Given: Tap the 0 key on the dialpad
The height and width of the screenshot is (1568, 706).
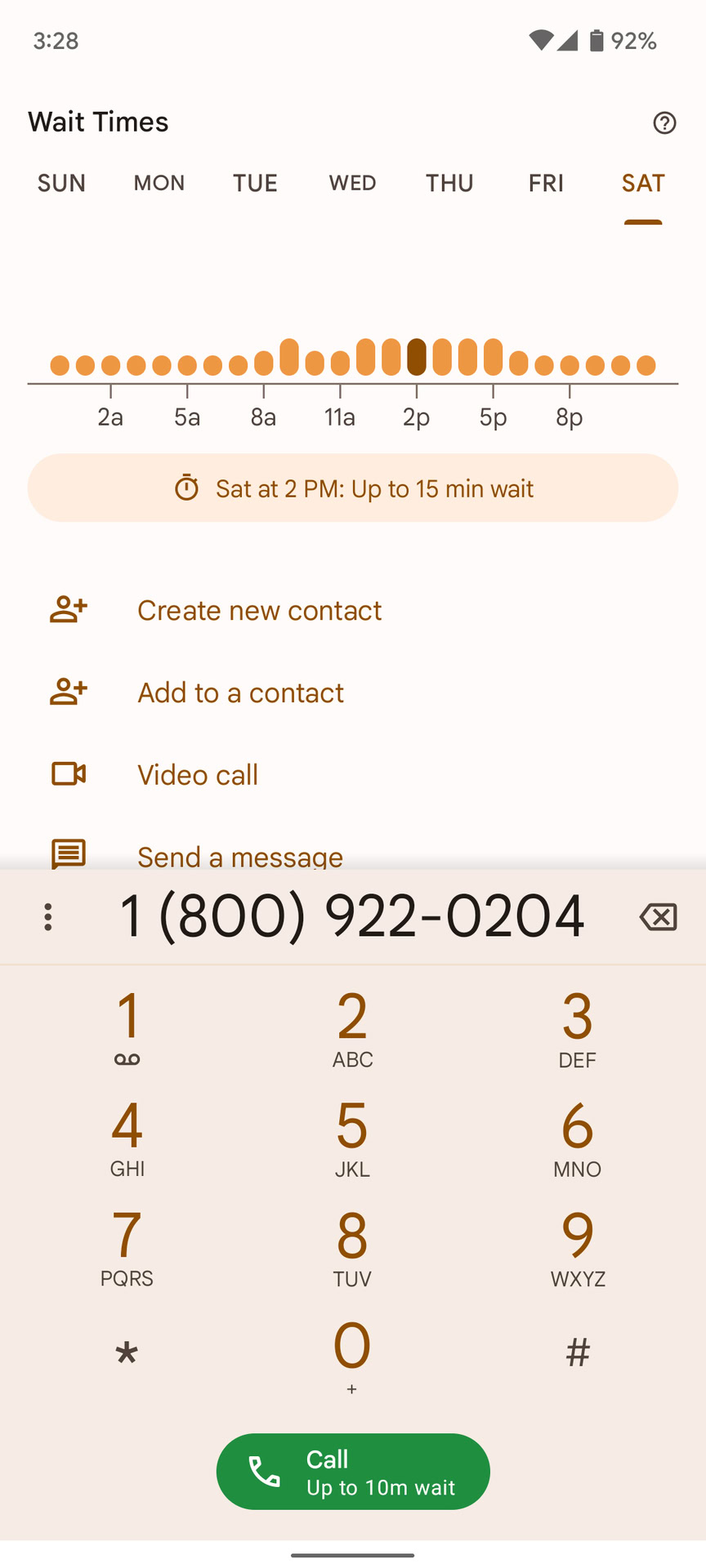Looking at the screenshot, I should pyautogui.click(x=352, y=1356).
